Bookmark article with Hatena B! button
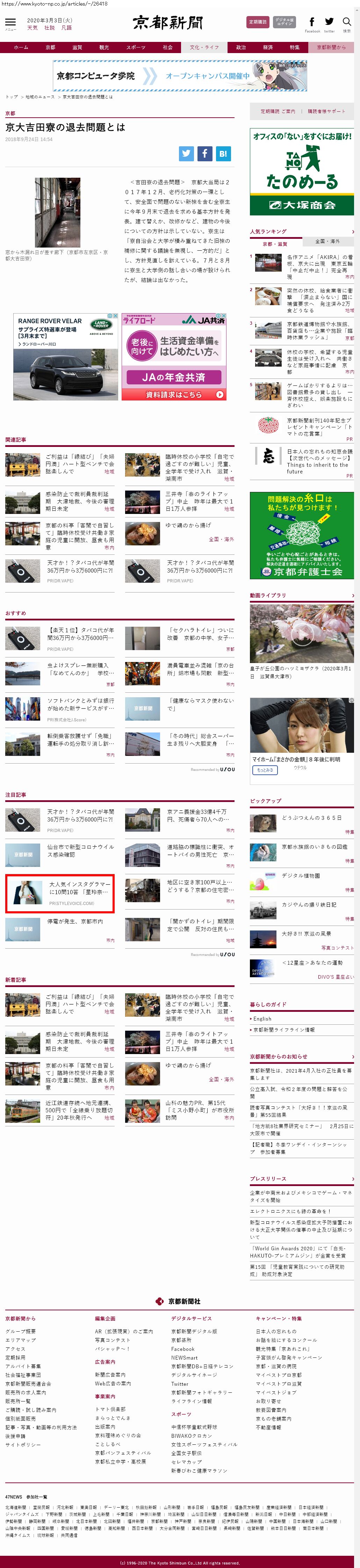Viewport: 360px width, 1568px height. pos(223,153)
